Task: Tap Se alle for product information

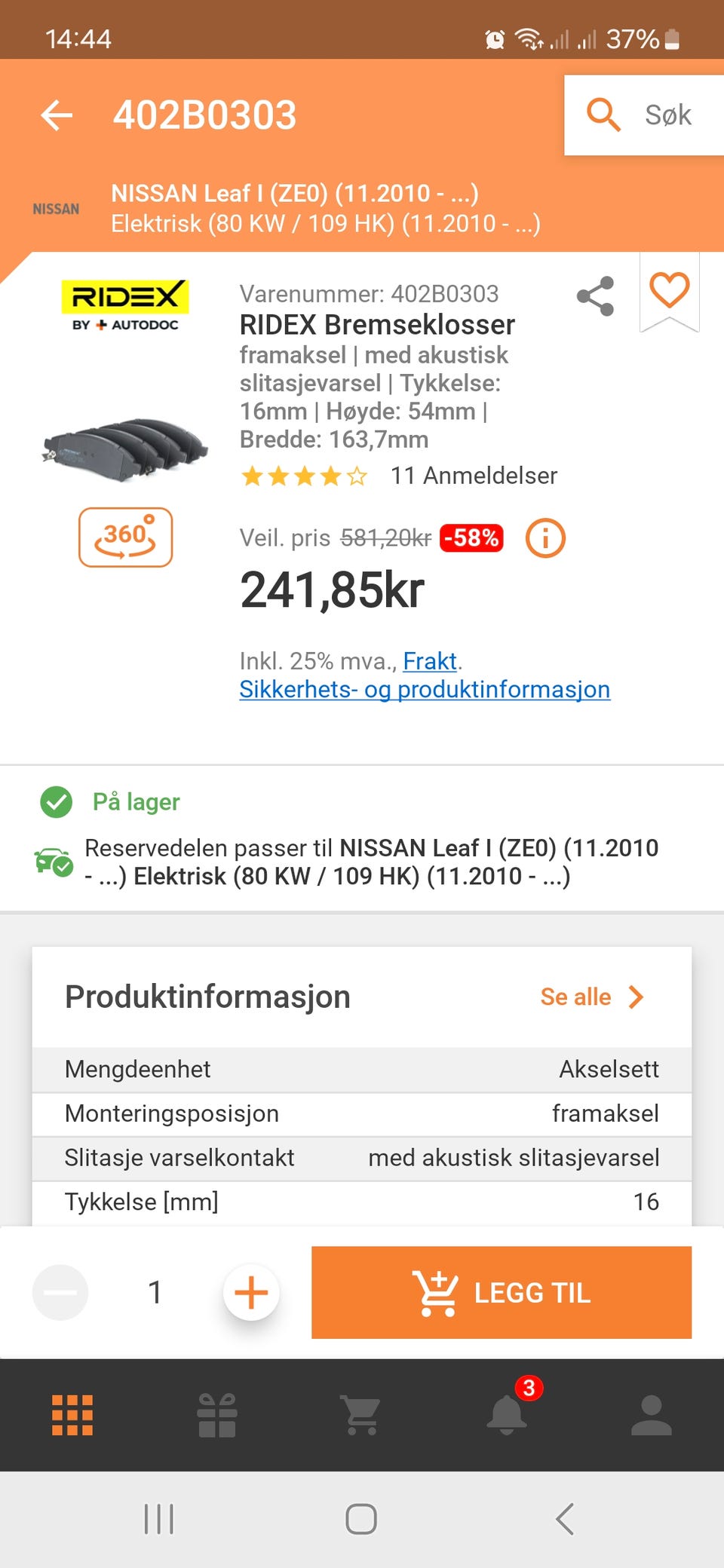Action: [592, 997]
